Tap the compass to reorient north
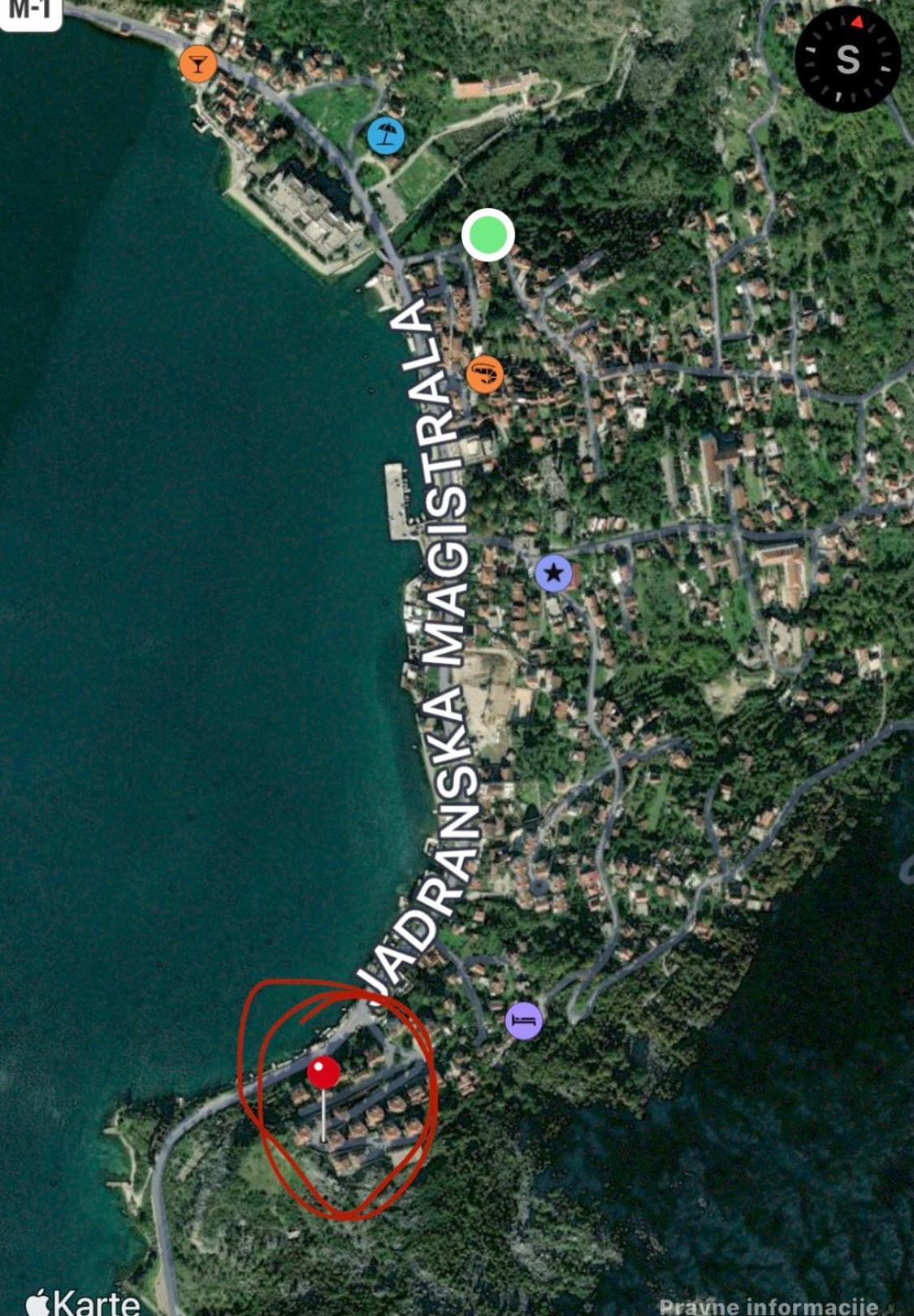This screenshot has width=914, height=1316. pos(847,59)
